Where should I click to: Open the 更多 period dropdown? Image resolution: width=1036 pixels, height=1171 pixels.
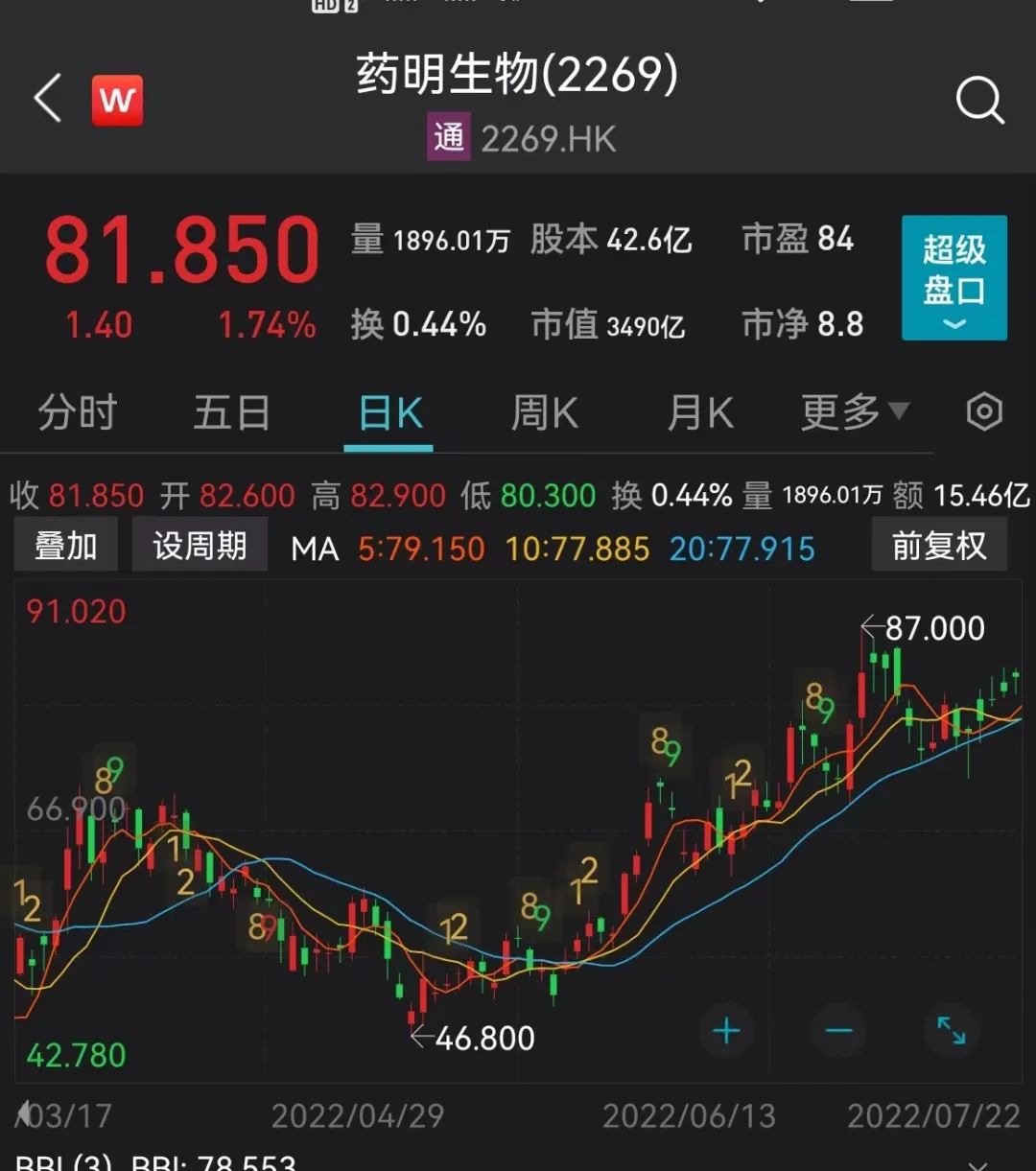pyautogui.click(x=854, y=413)
